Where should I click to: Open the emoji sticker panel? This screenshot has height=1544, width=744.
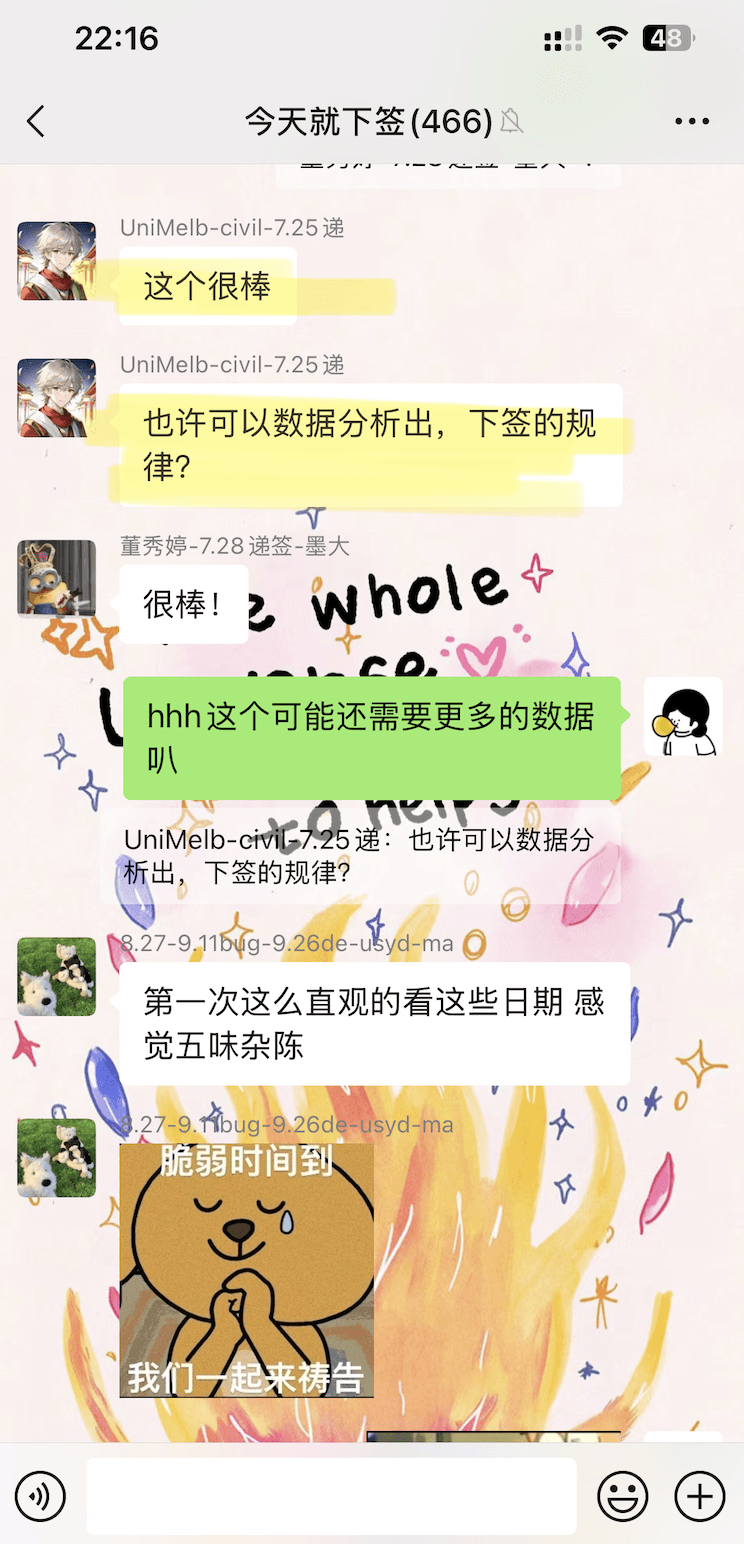[x=622, y=1497]
